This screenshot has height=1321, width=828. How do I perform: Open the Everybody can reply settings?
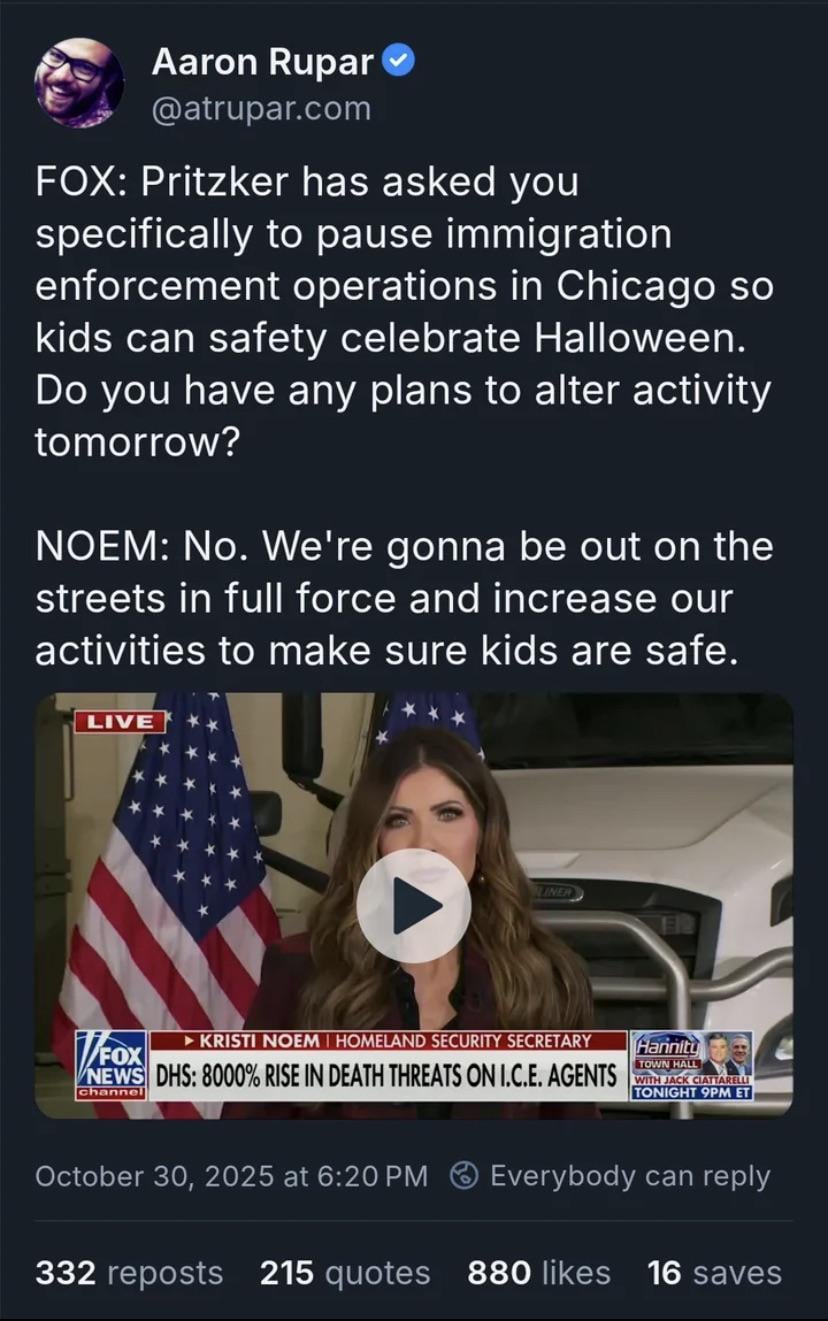coord(610,1175)
